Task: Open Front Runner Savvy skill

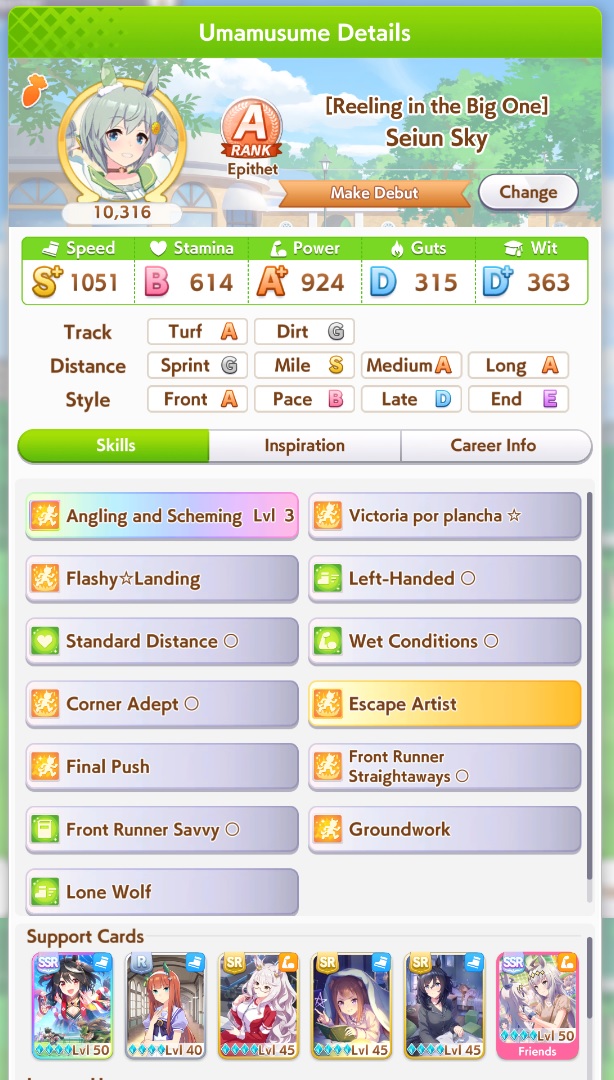Action: point(162,829)
